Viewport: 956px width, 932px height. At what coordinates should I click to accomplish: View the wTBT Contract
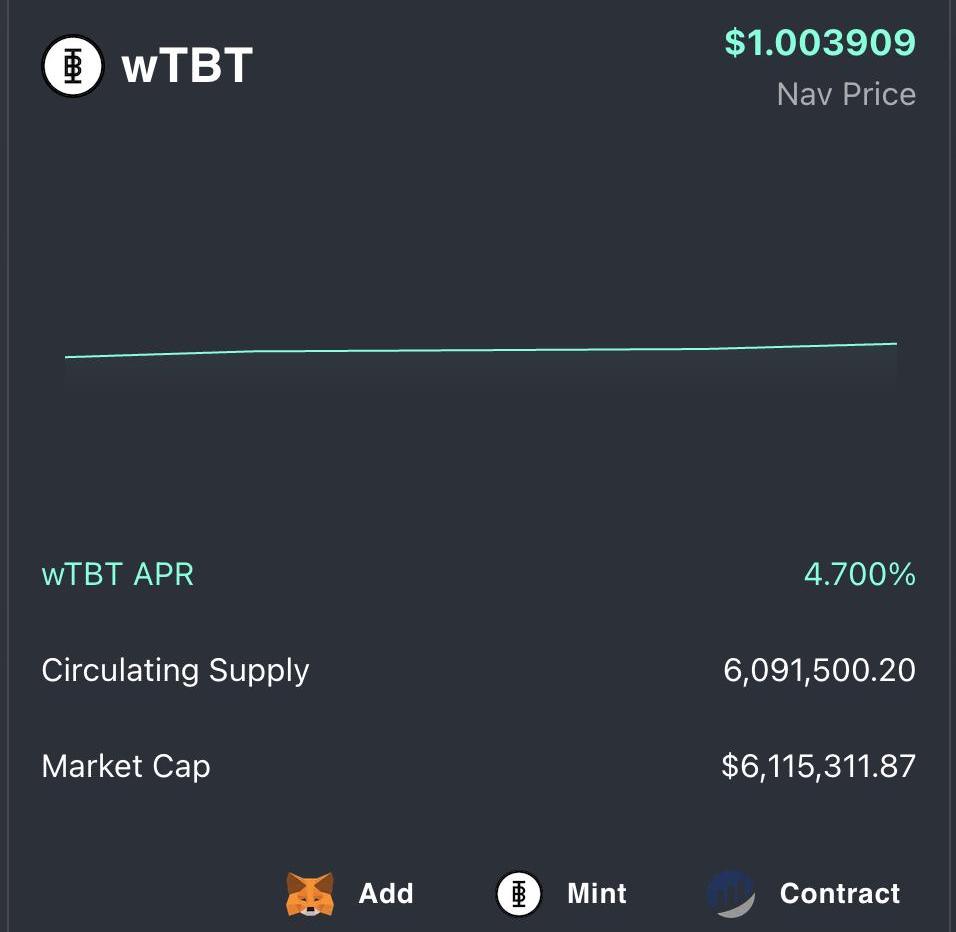[804, 893]
